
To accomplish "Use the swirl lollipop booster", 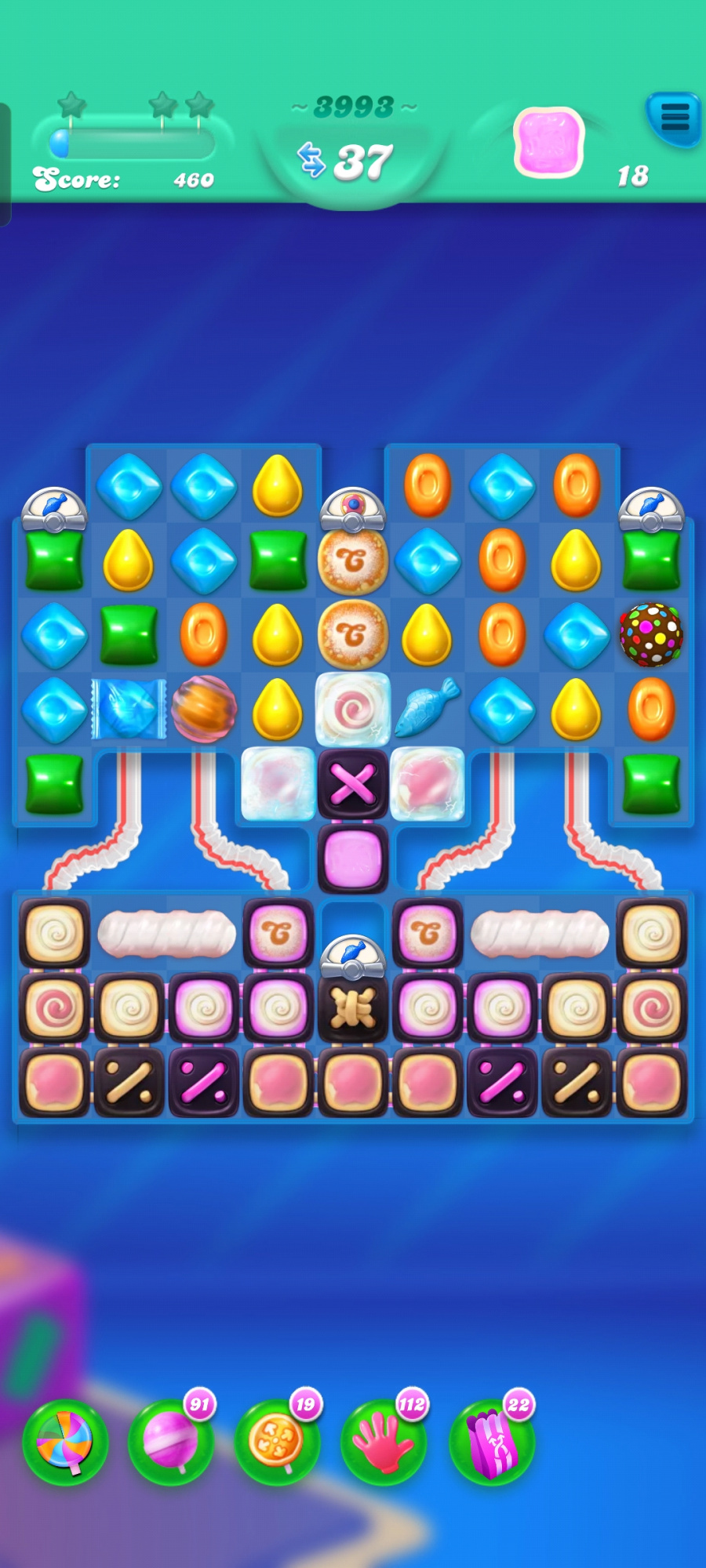I will coord(65,1441).
